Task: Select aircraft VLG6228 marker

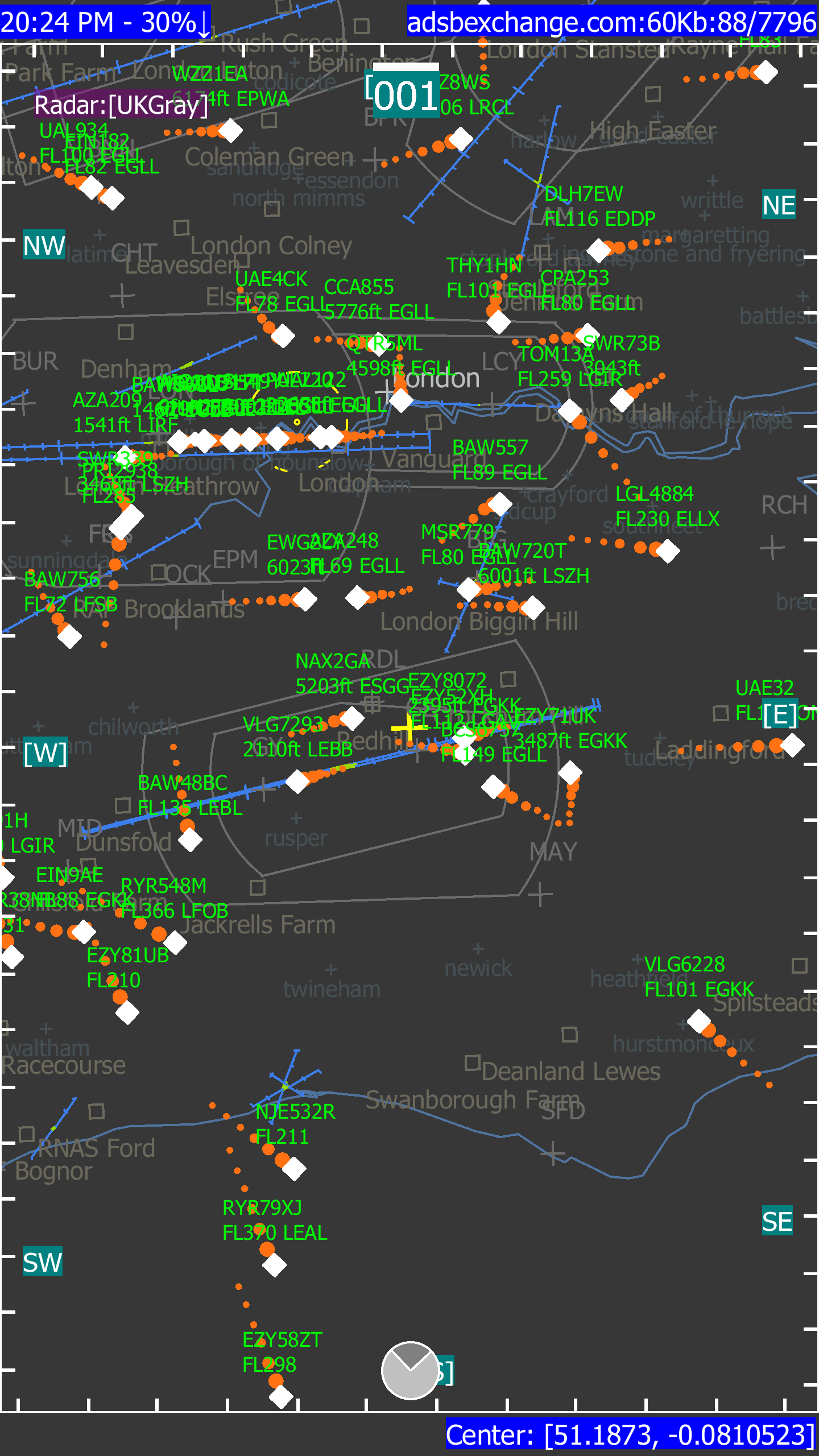Action: tap(698, 1021)
